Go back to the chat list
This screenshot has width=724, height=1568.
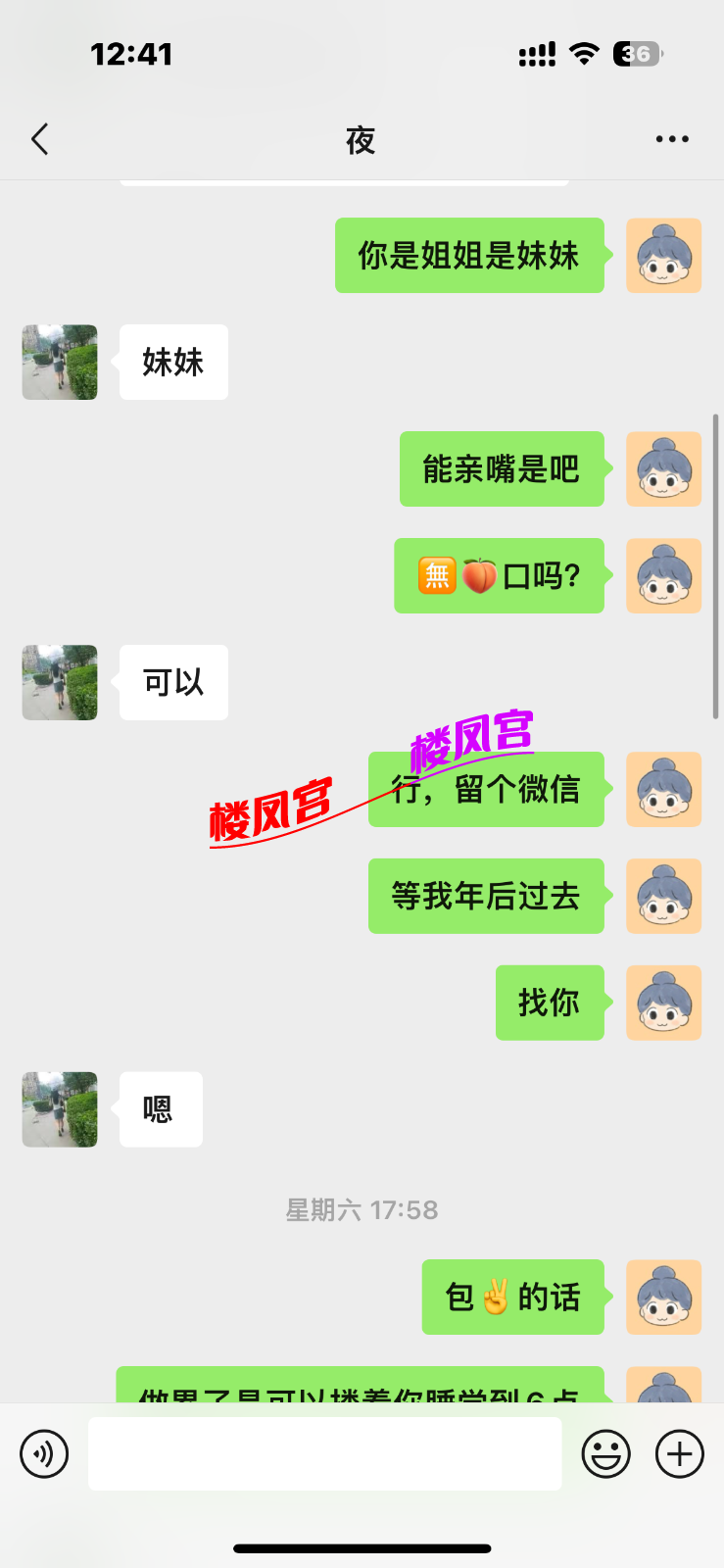pos(39,138)
